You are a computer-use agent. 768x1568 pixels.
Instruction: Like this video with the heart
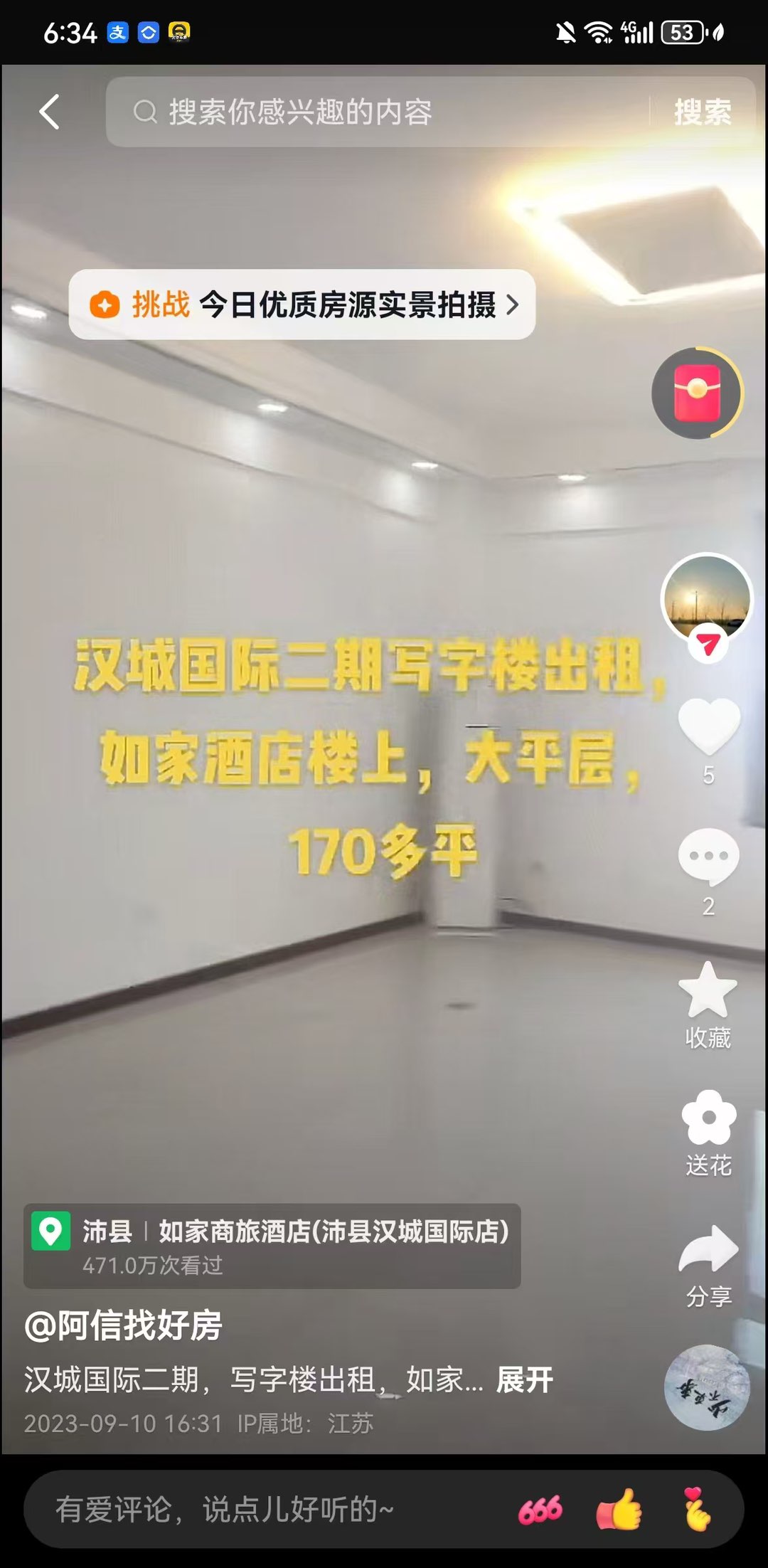708,726
